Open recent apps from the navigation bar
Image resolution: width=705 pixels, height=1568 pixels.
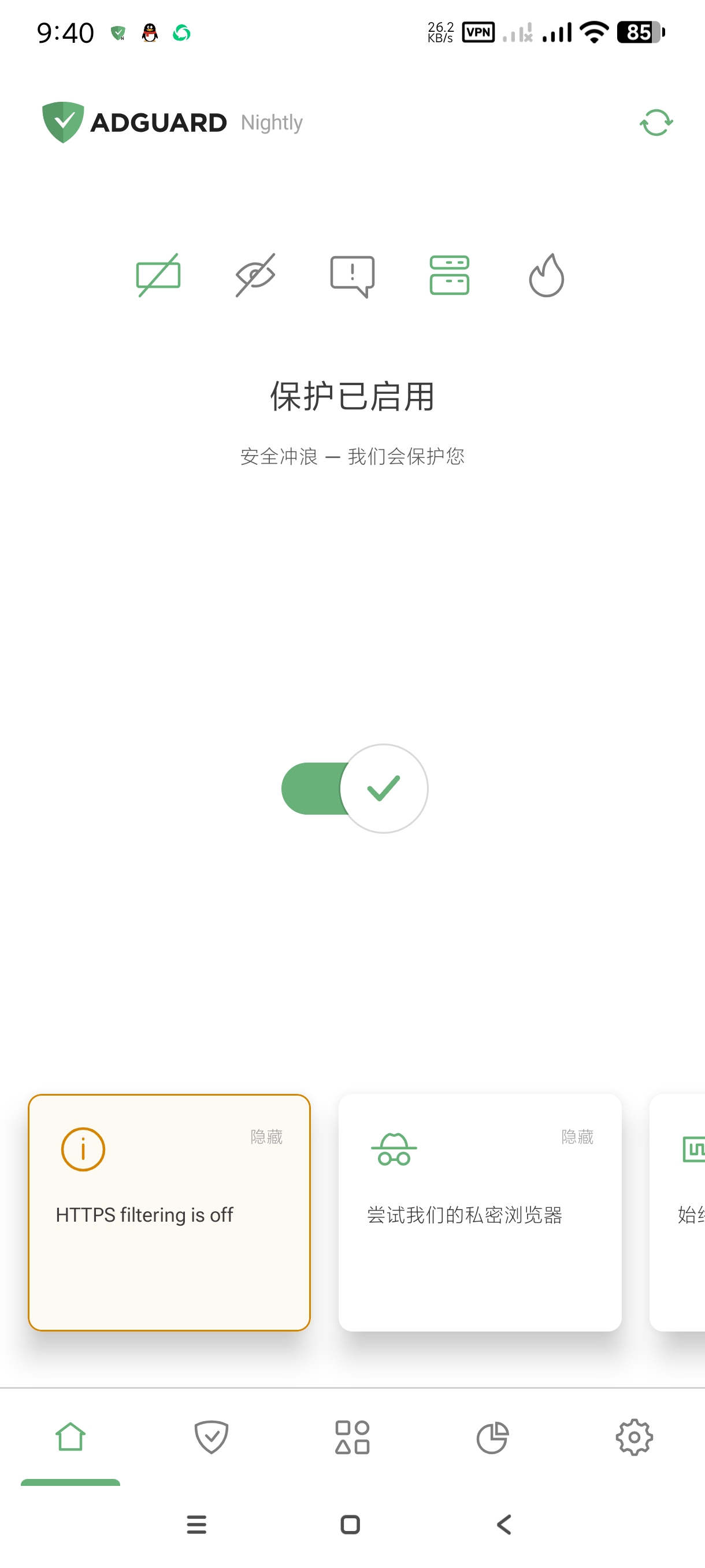point(196,1525)
